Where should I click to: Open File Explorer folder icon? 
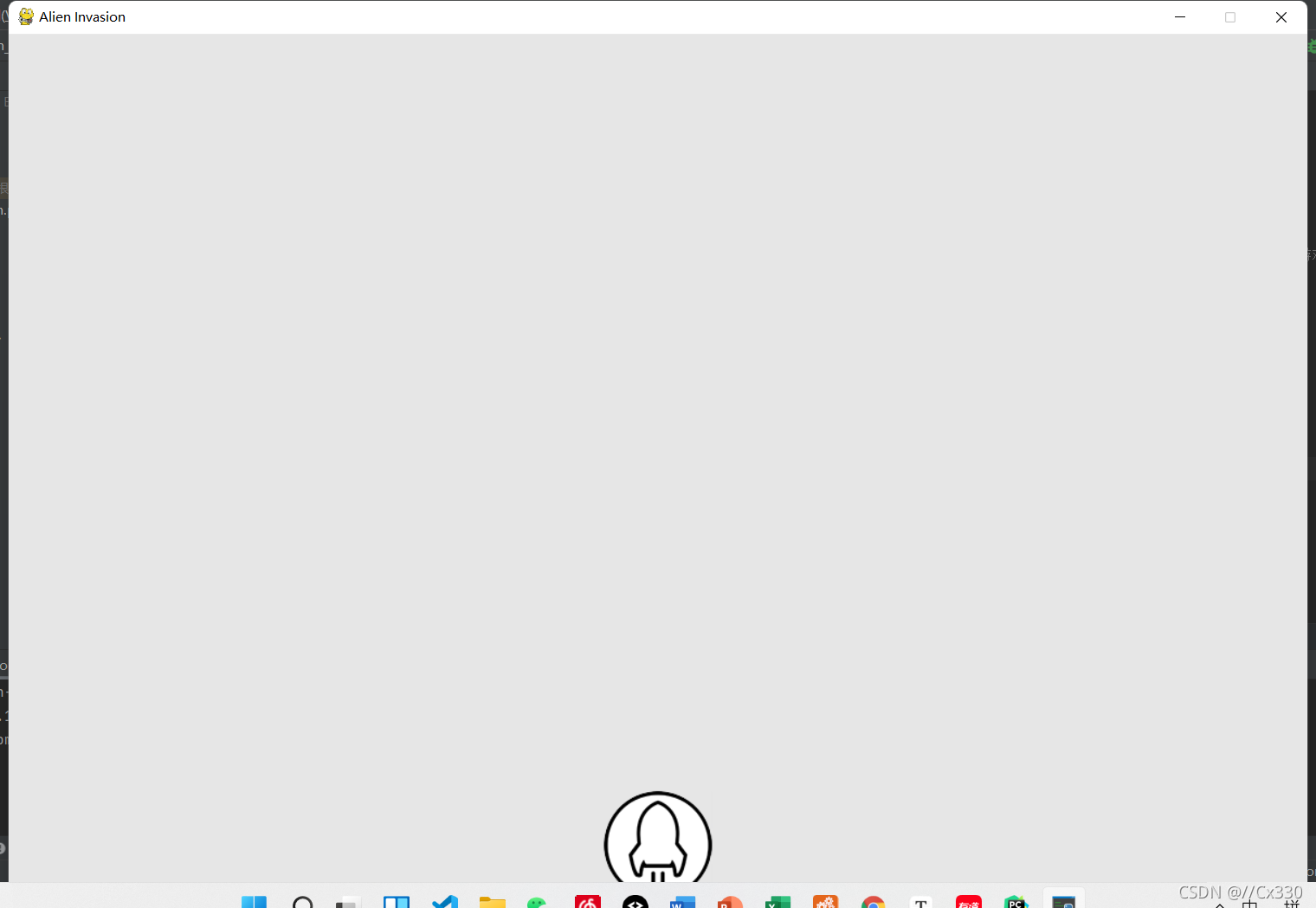tap(492, 902)
